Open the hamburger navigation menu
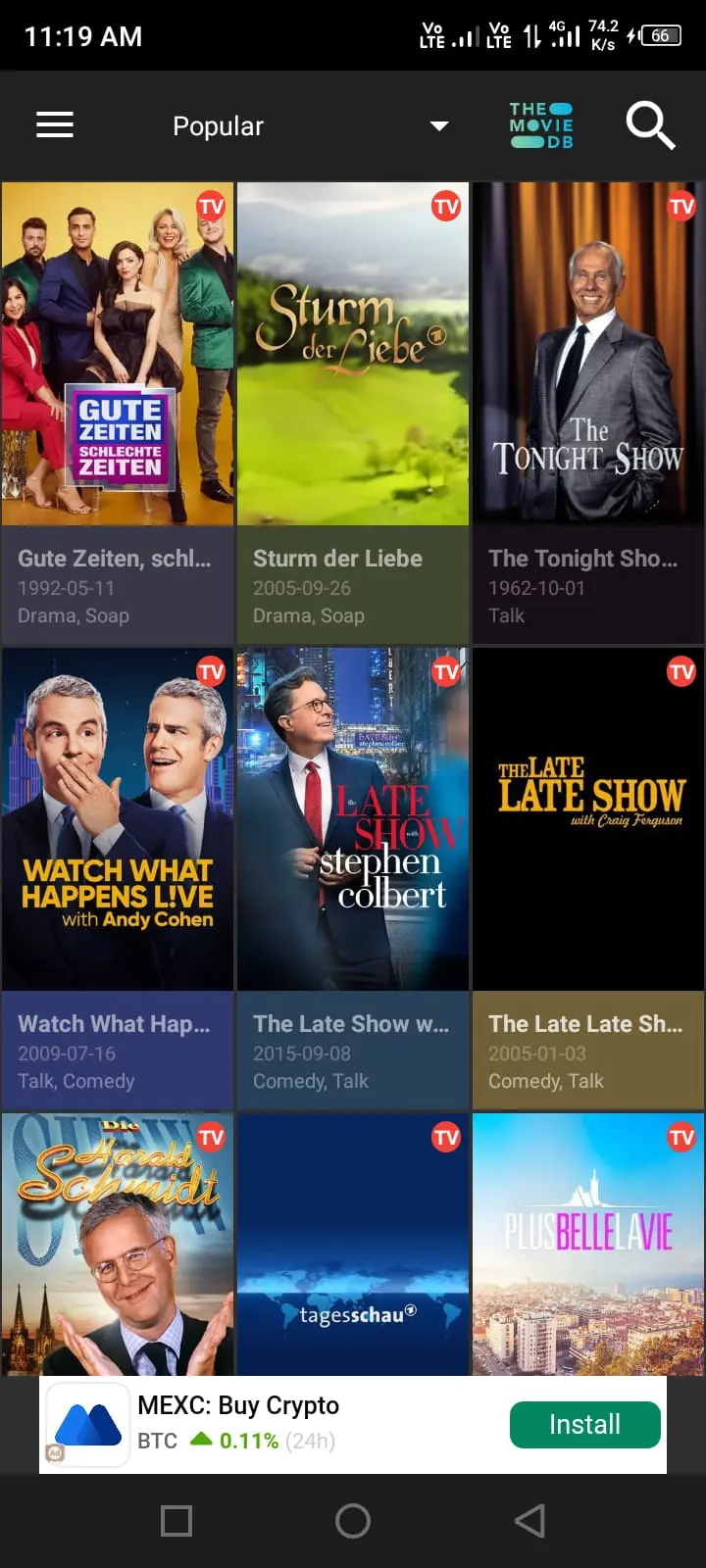The width and height of the screenshot is (706, 1568). [x=55, y=125]
